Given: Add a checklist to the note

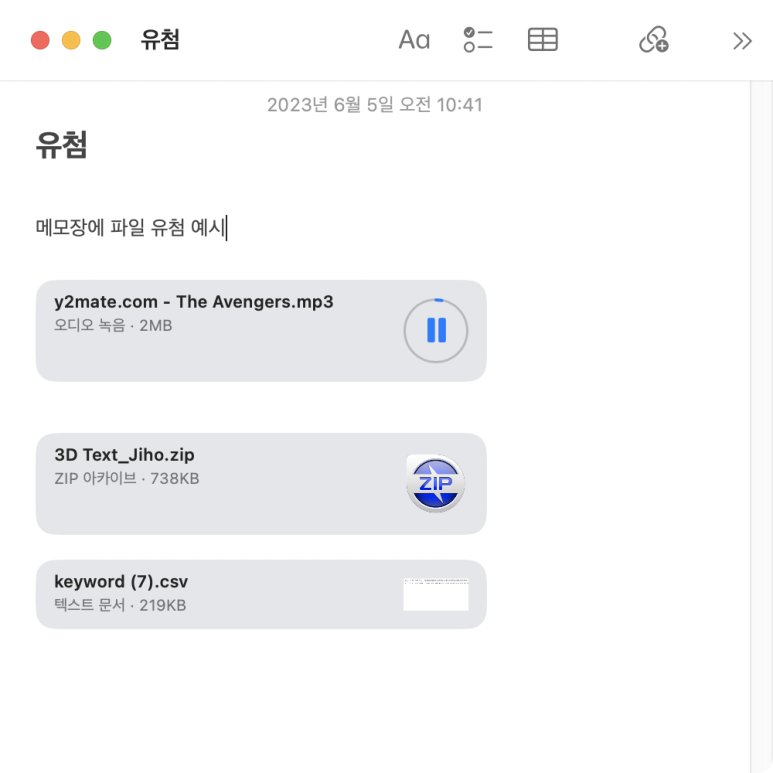Looking at the screenshot, I should (x=478, y=40).
